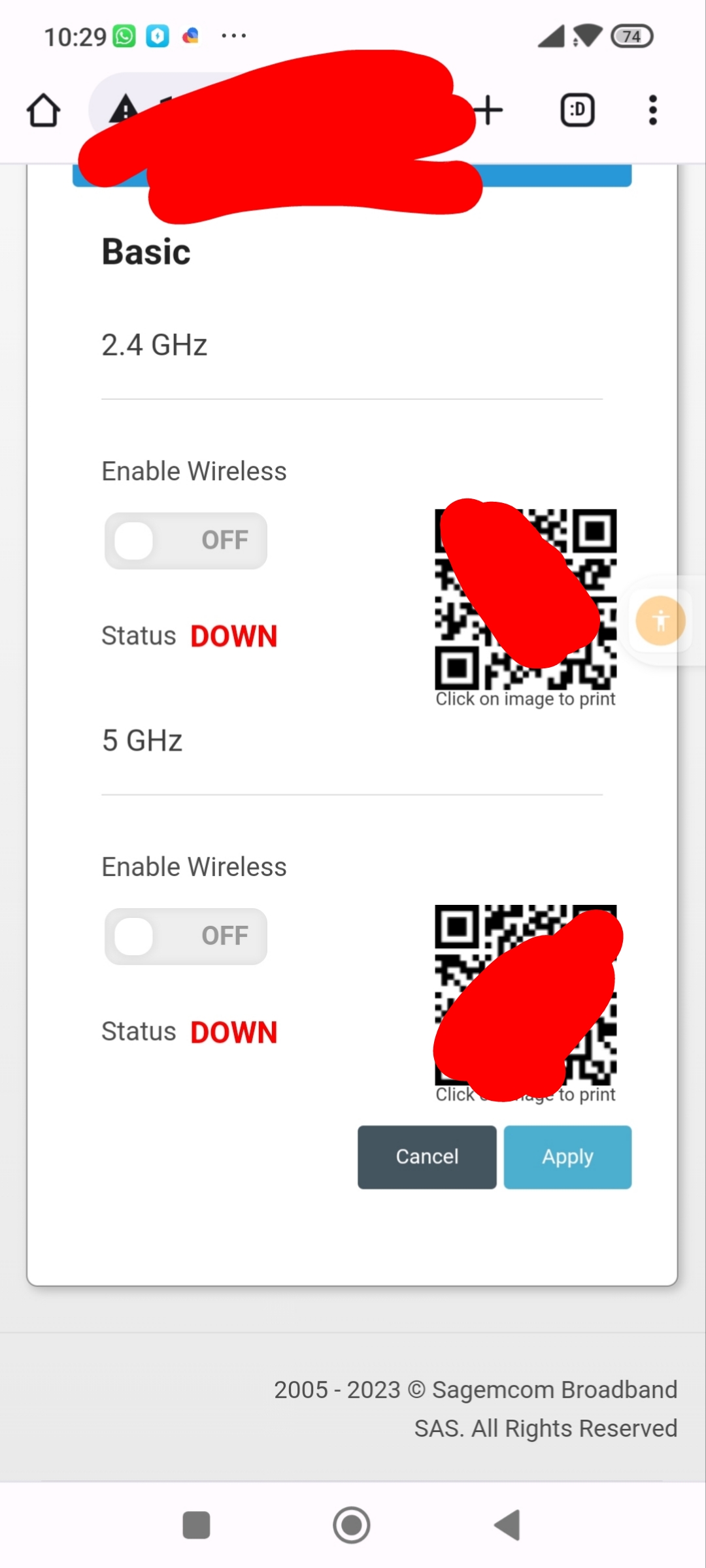Enable the 2.4 GHz wireless toggle
706x1568 pixels.
click(186, 540)
